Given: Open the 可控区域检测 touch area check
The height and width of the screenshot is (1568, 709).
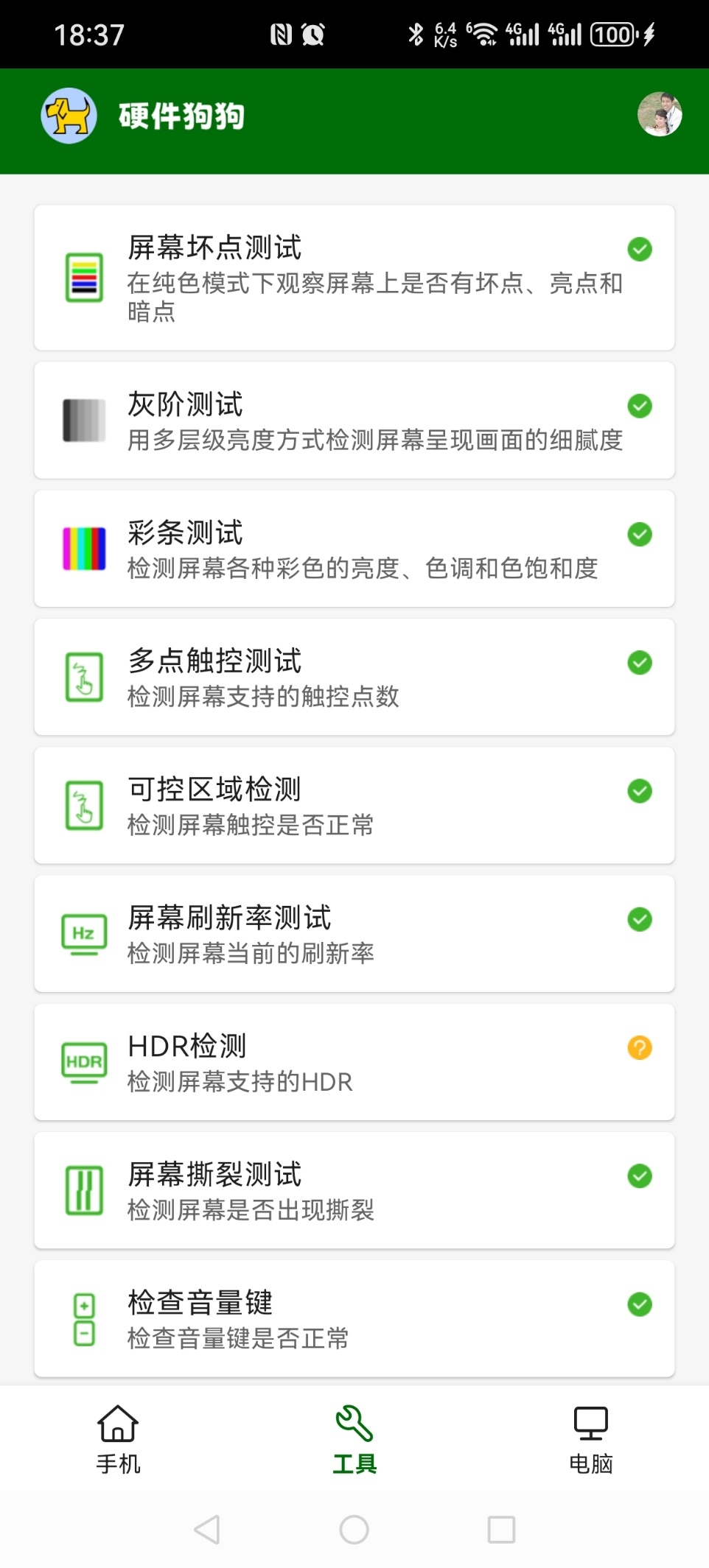Looking at the screenshot, I should [354, 804].
